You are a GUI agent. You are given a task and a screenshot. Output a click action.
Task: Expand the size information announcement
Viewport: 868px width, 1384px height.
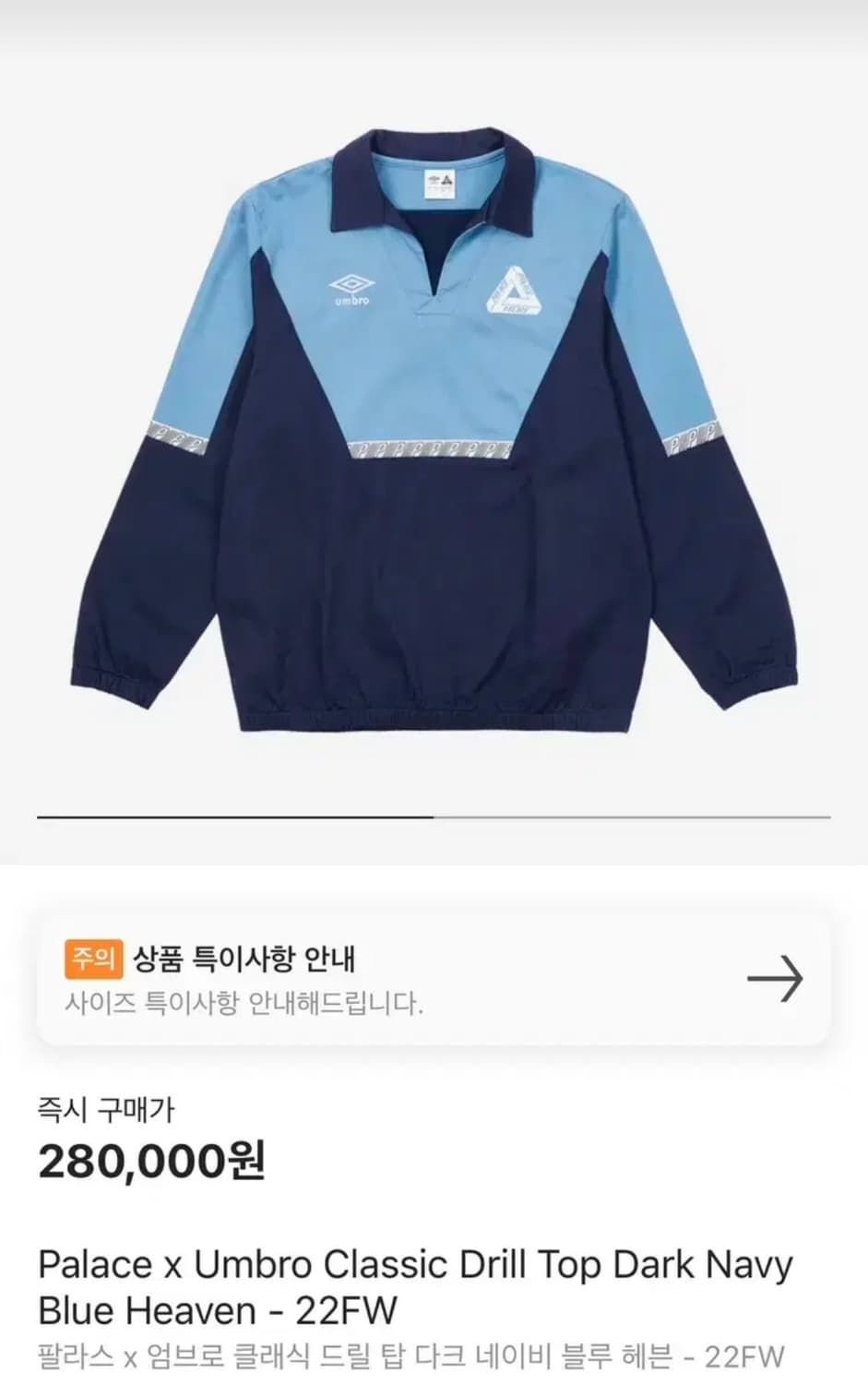click(434, 981)
